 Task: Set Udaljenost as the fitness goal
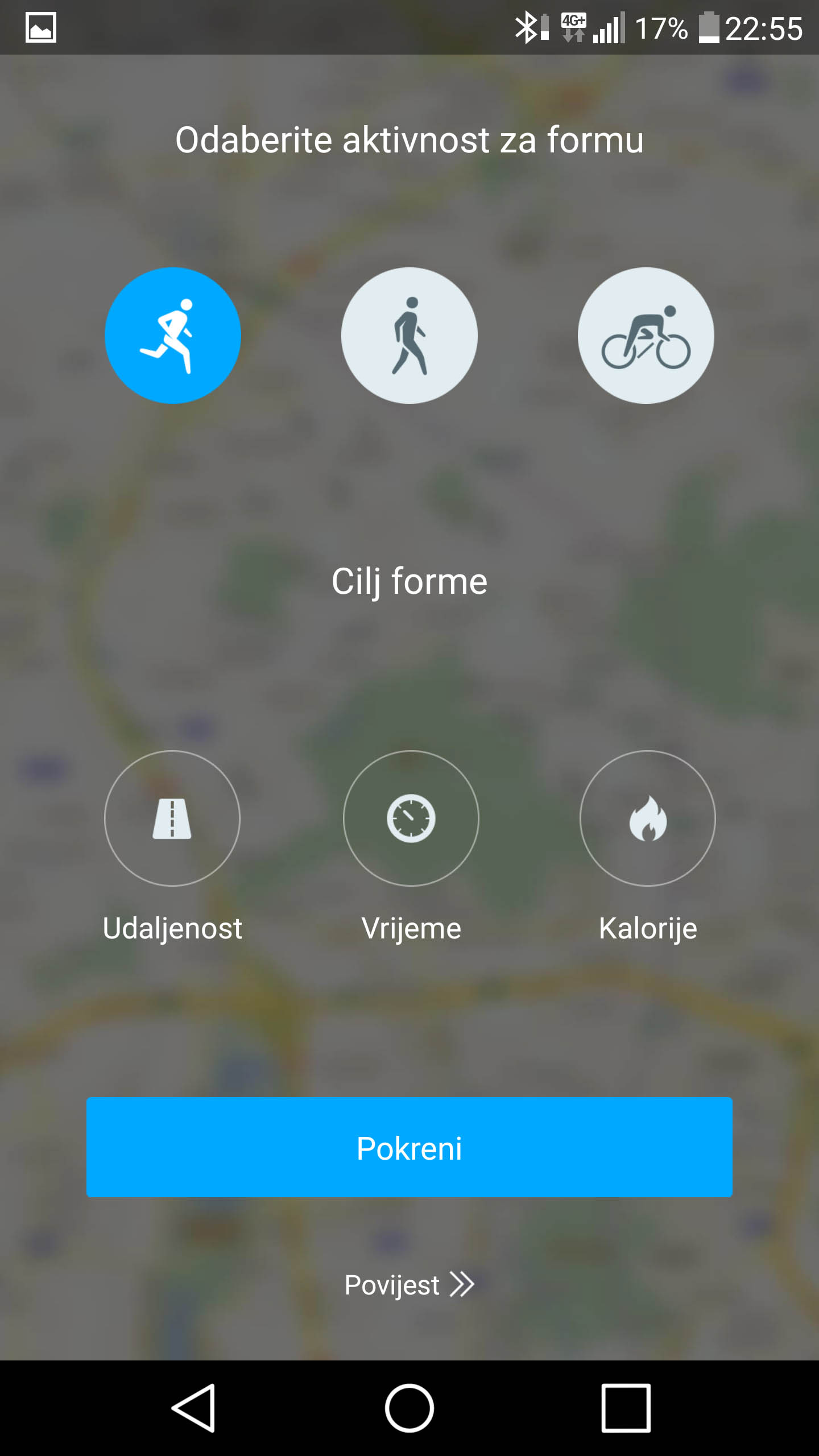pos(172,818)
